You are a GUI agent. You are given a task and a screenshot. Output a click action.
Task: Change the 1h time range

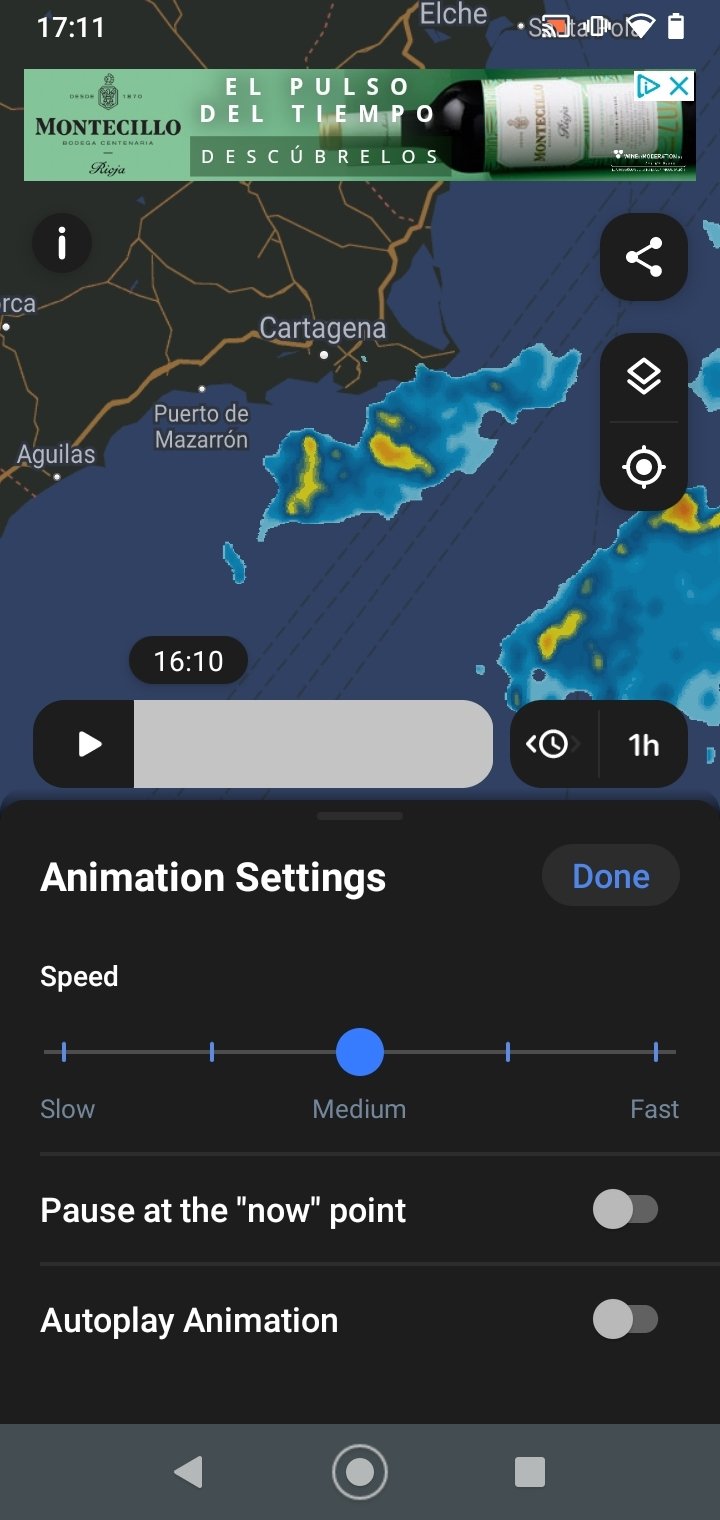tap(644, 744)
